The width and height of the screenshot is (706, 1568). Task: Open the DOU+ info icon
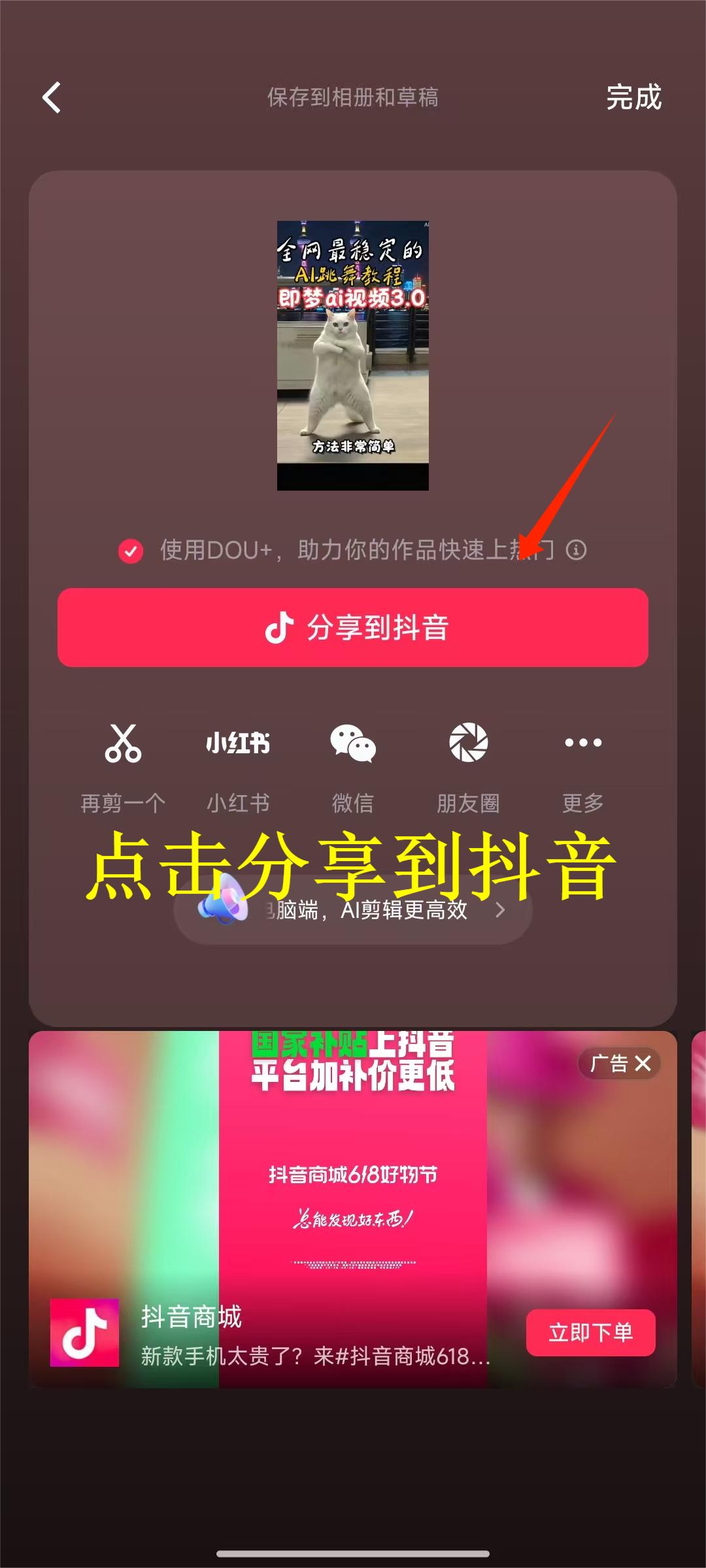576,550
